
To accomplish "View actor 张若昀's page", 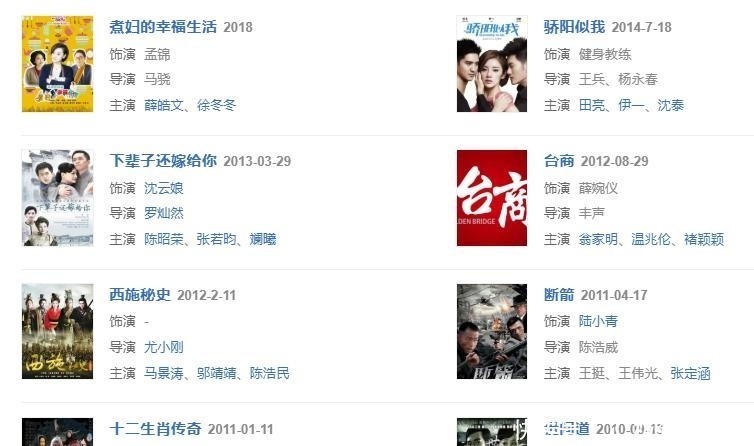I will click(x=218, y=239).
